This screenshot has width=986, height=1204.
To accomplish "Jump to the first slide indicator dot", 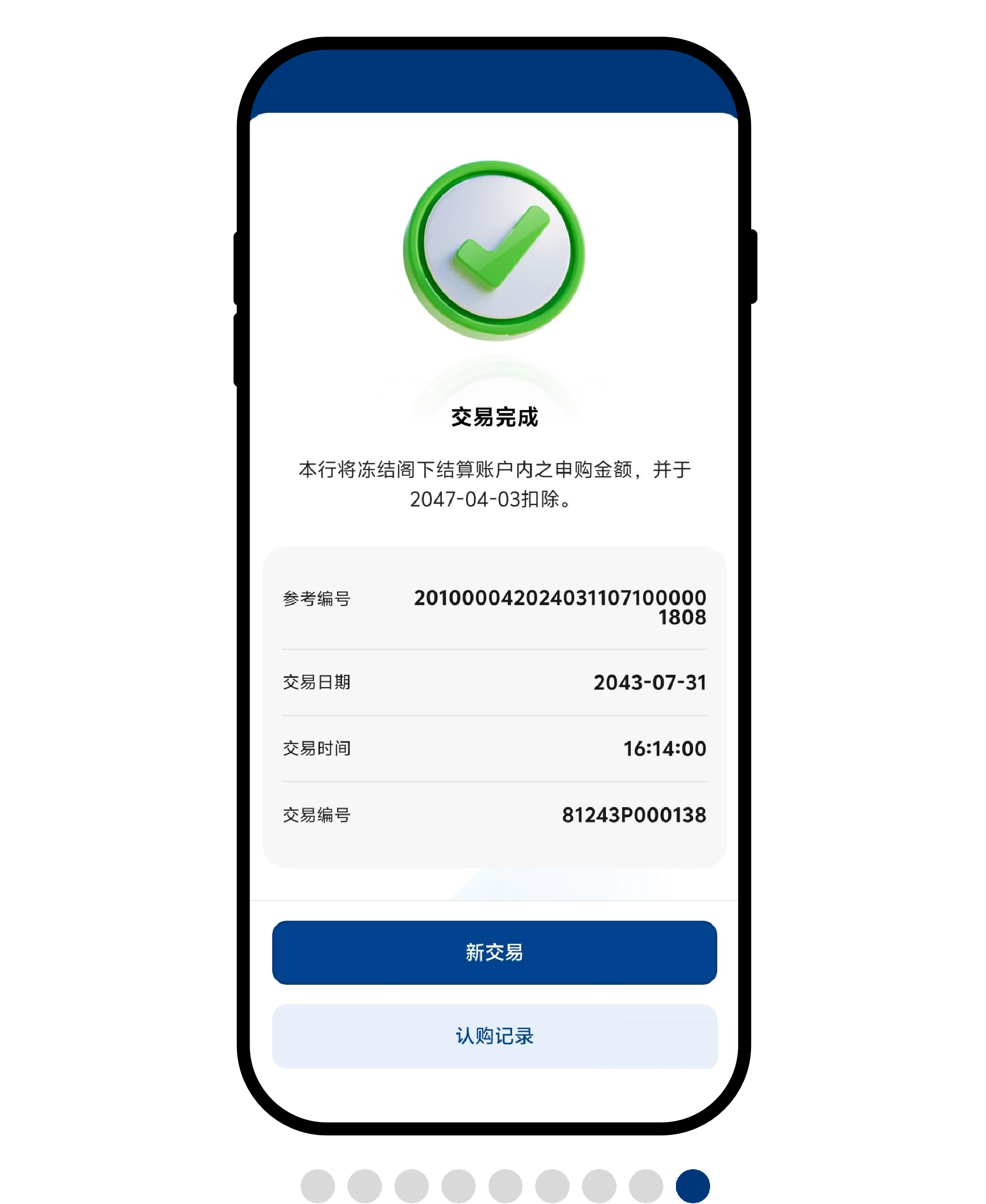I will coord(317,1186).
